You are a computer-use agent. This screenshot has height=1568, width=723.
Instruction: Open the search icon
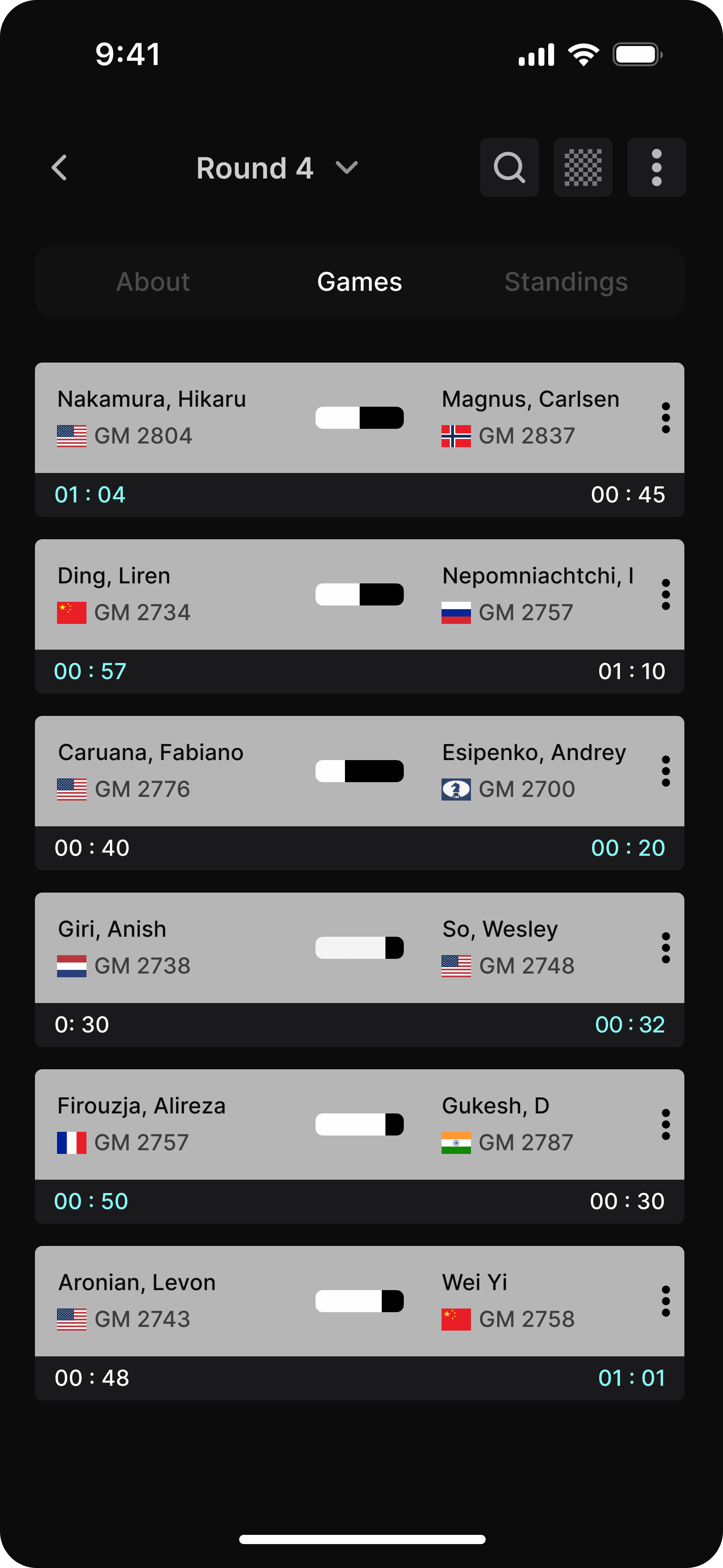[509, 167]
